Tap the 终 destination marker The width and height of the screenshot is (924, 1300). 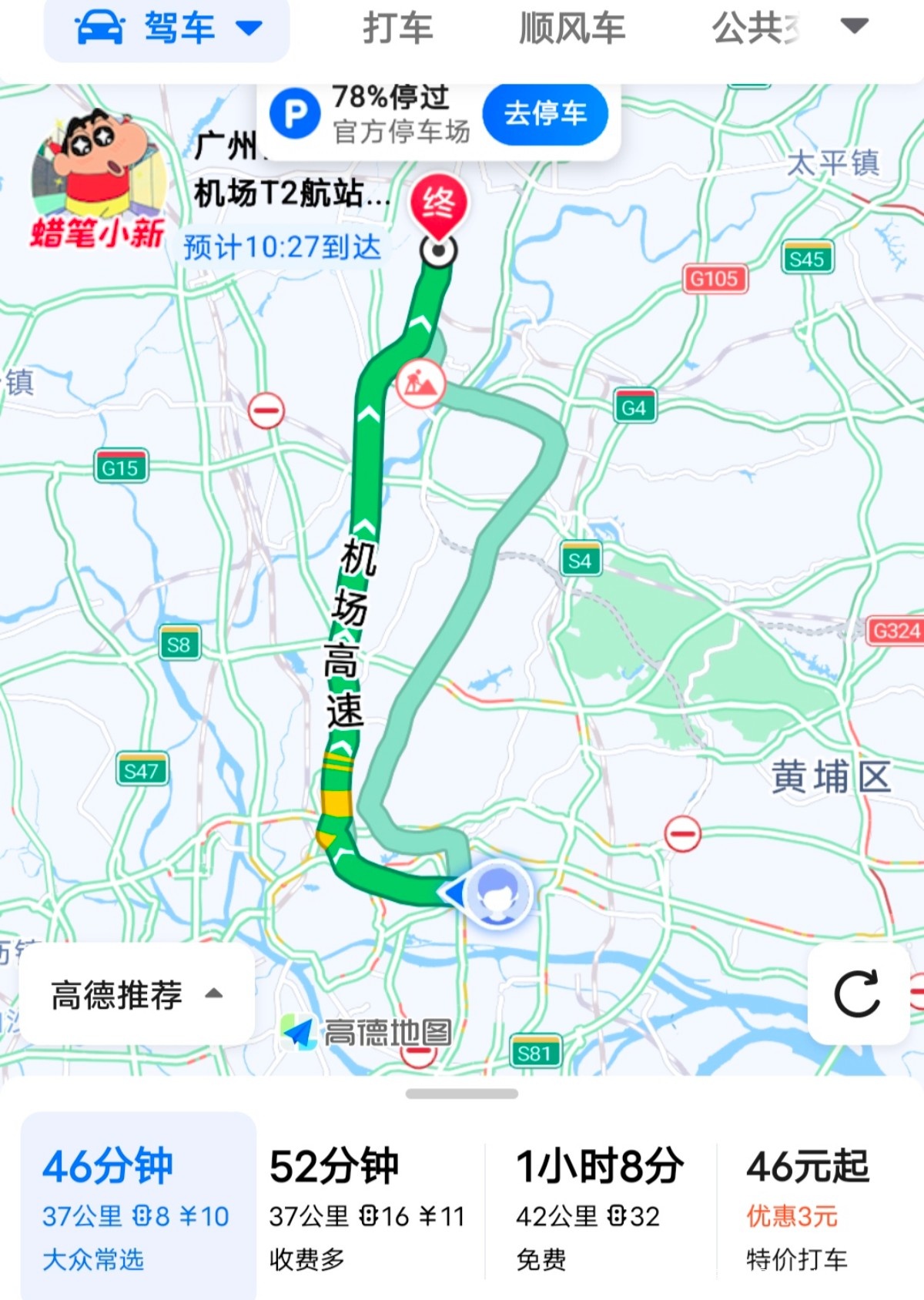[x=438, y=205]
